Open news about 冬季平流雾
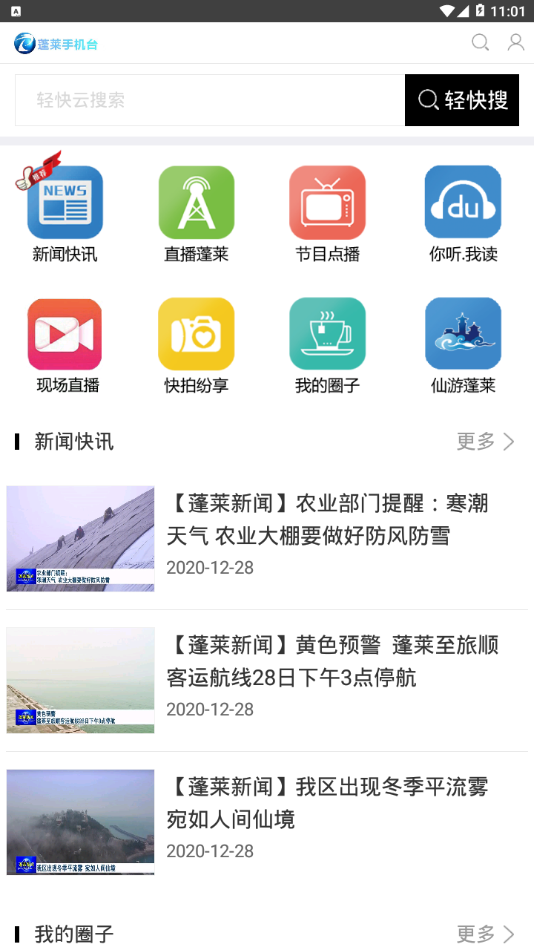The height and width of the screenshot is (950, 534). tap(267, 822)
